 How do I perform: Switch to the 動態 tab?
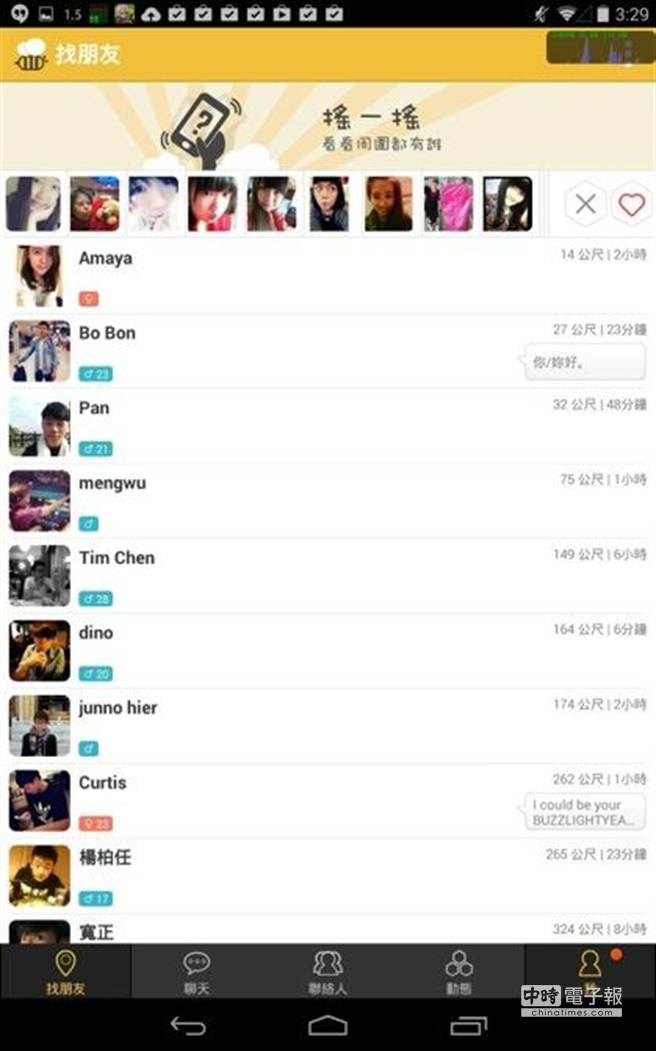pyautogui.click(x=459, y=971)
